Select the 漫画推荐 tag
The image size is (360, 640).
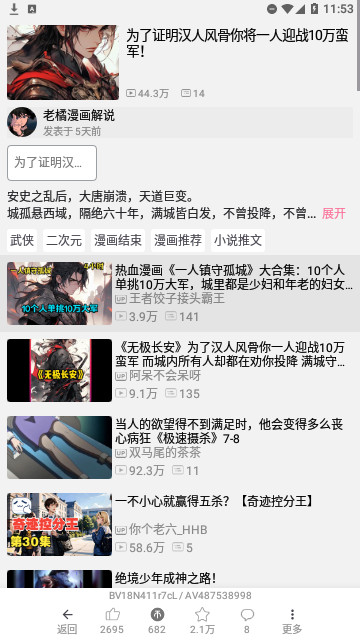(178, 240)
